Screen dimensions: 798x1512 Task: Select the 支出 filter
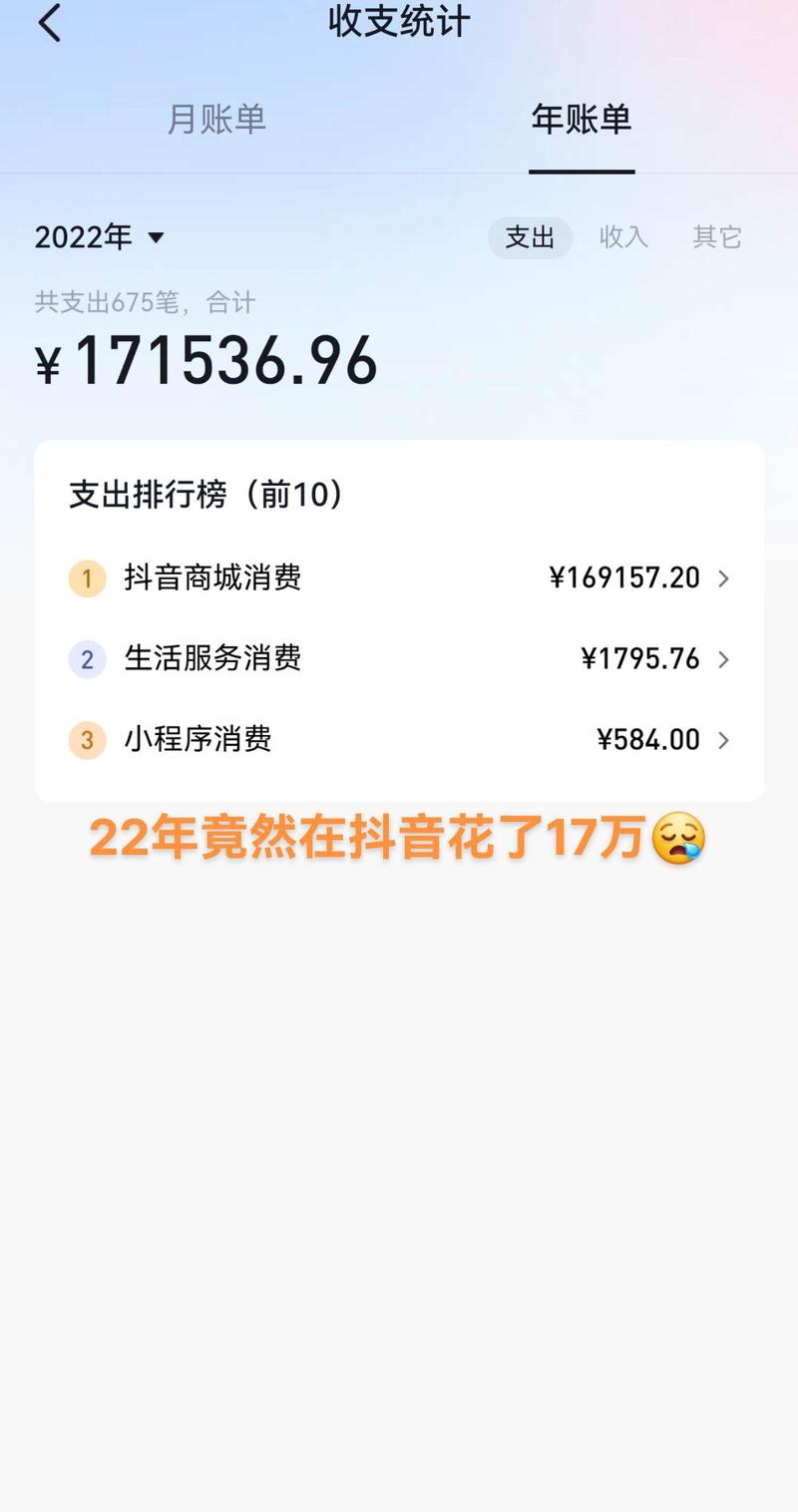pos(530,237)
